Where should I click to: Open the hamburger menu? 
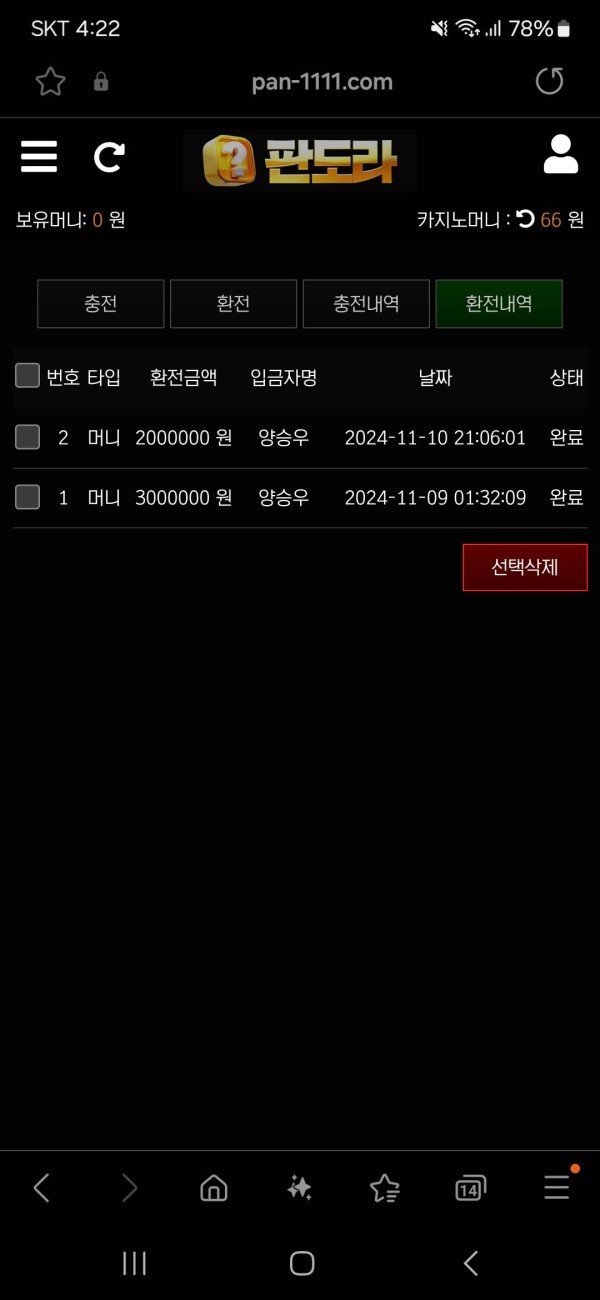[x=39, y=157]
